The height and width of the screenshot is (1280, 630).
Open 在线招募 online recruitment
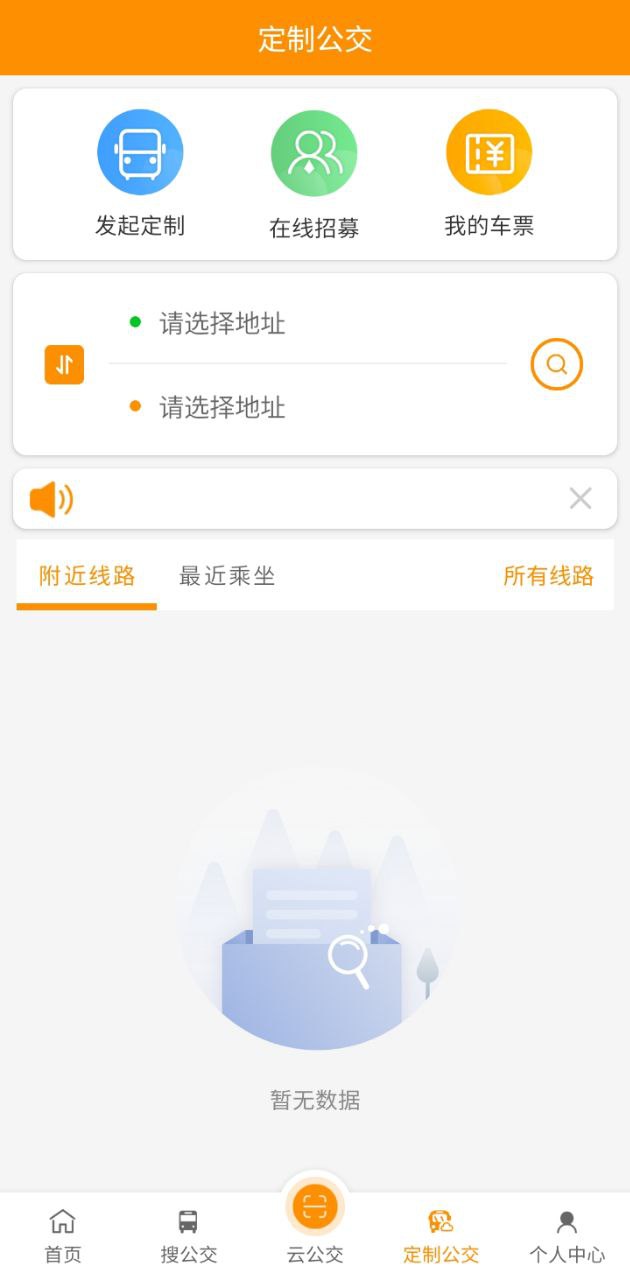coord(314,173)
